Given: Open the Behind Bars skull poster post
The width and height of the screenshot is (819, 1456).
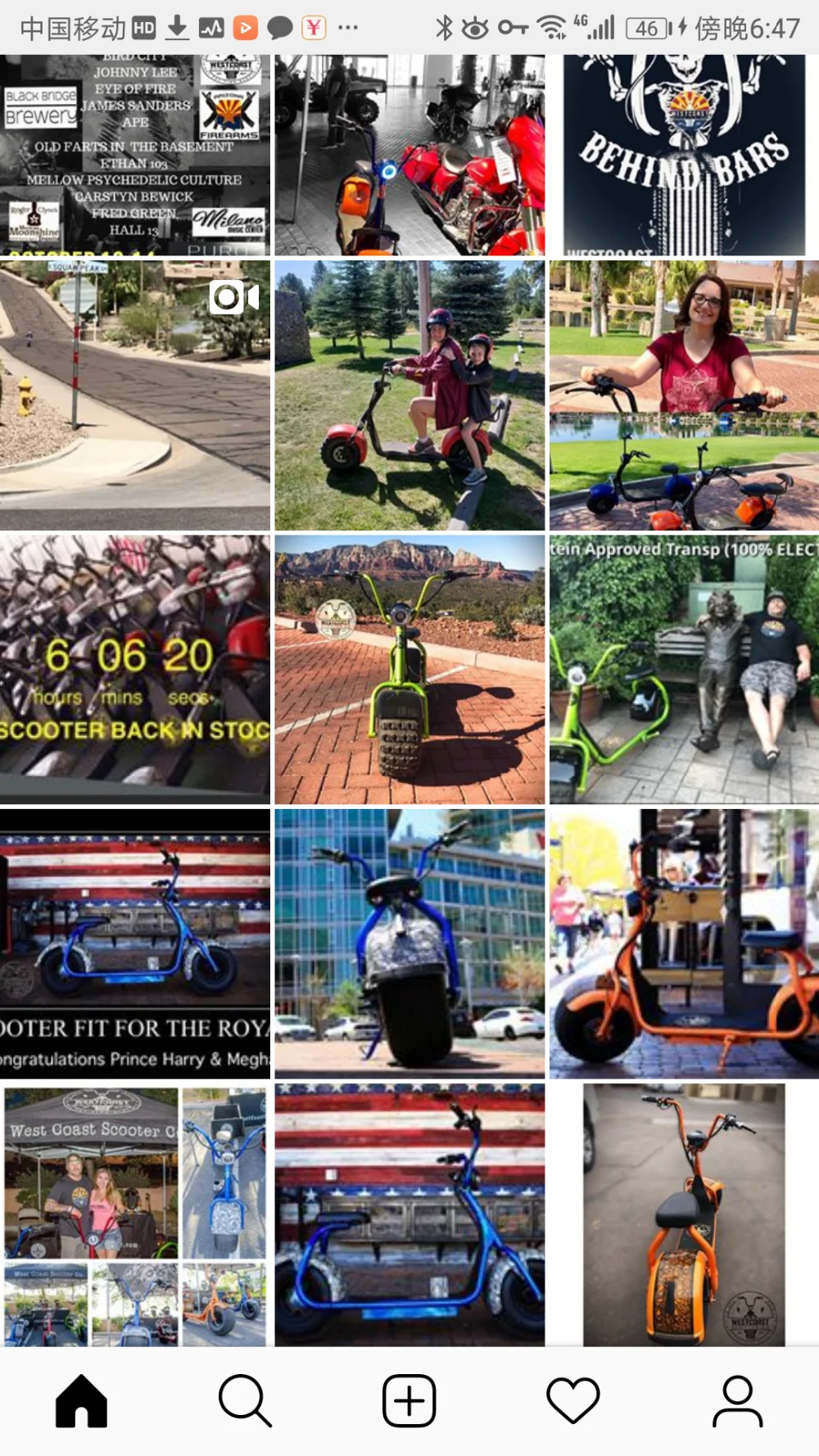Looking at the screenshot, I should [x=684, y=155].
